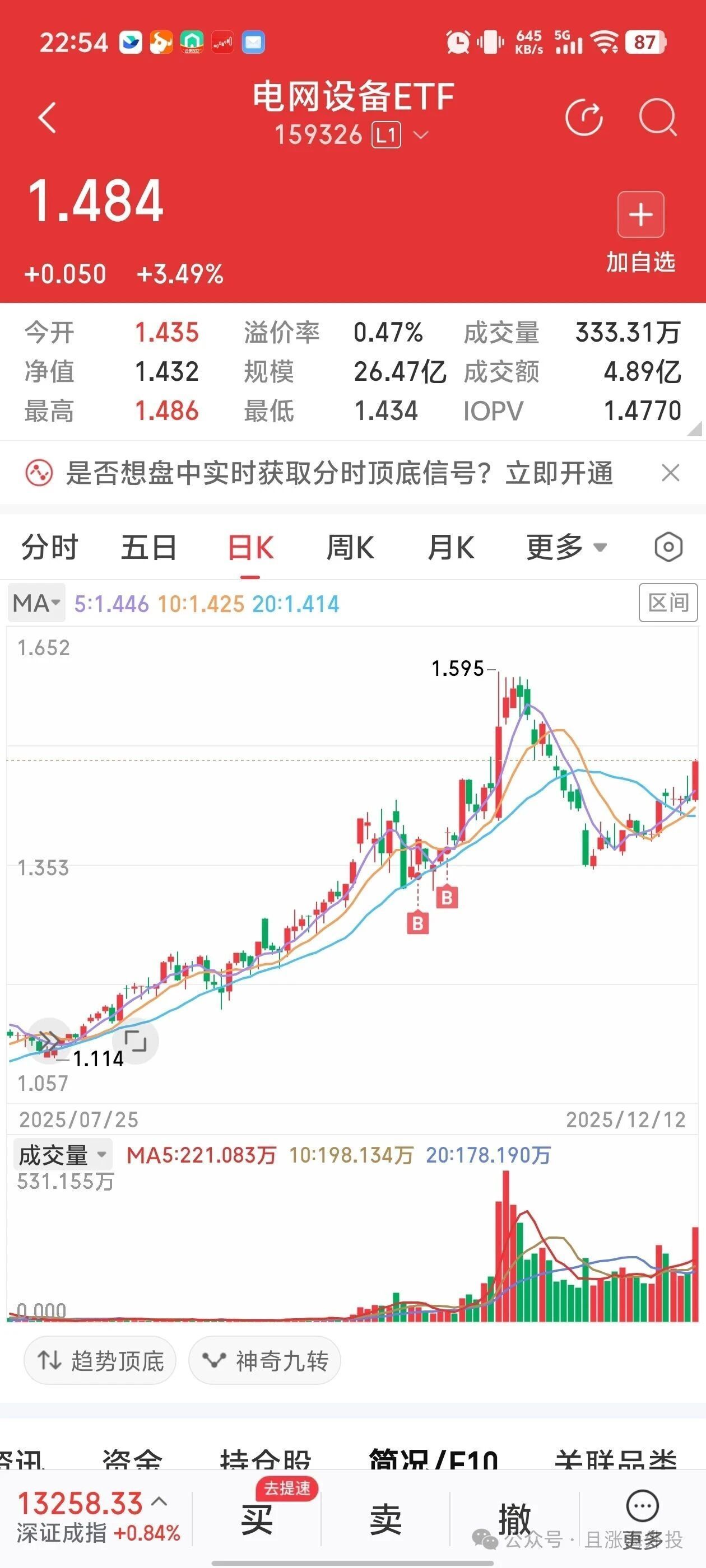706x1568 pixels.
Task: Dismiss the 立即开通 signal promo banner
Action: point(670,473)
